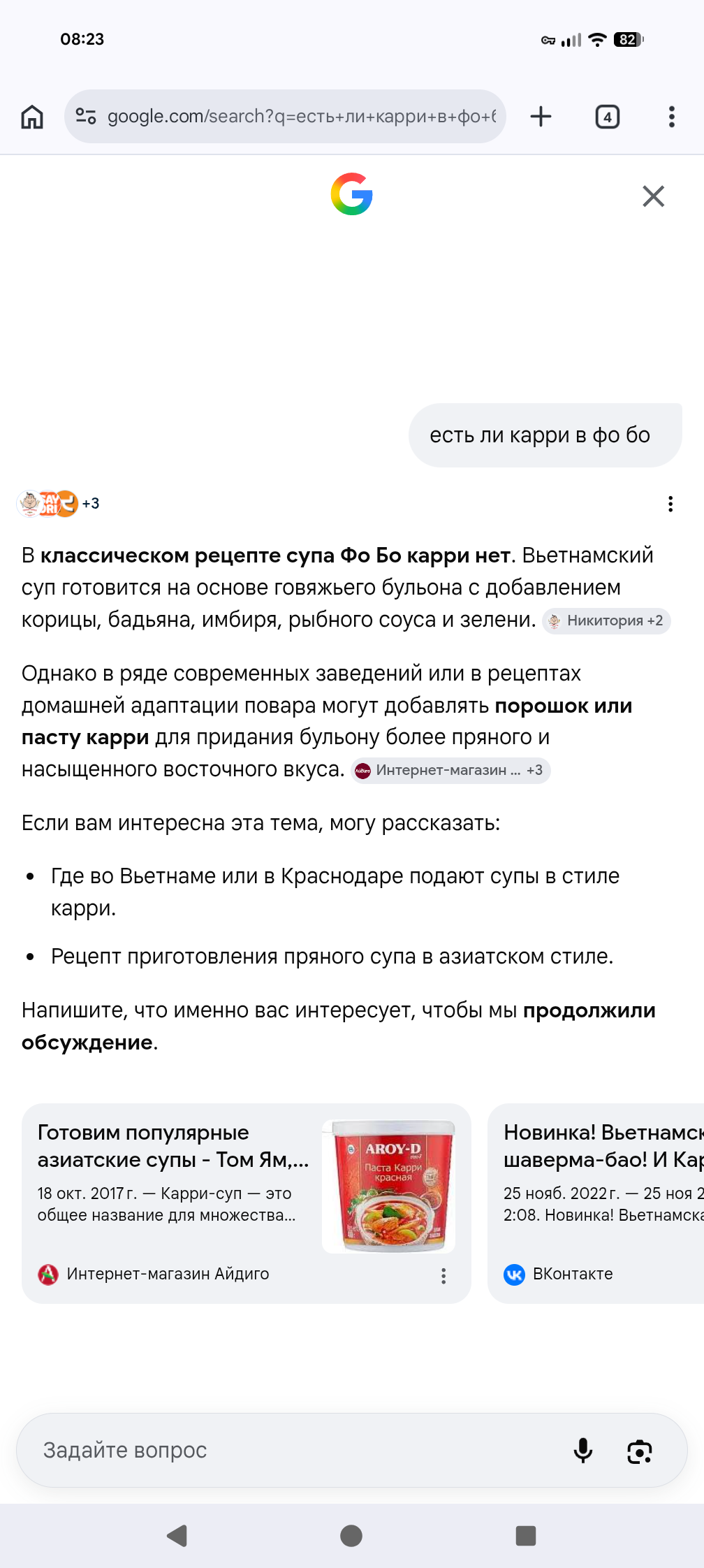704x1568 pixels.
Task: Close the Google AI answer panel
Action: point(654,196)
